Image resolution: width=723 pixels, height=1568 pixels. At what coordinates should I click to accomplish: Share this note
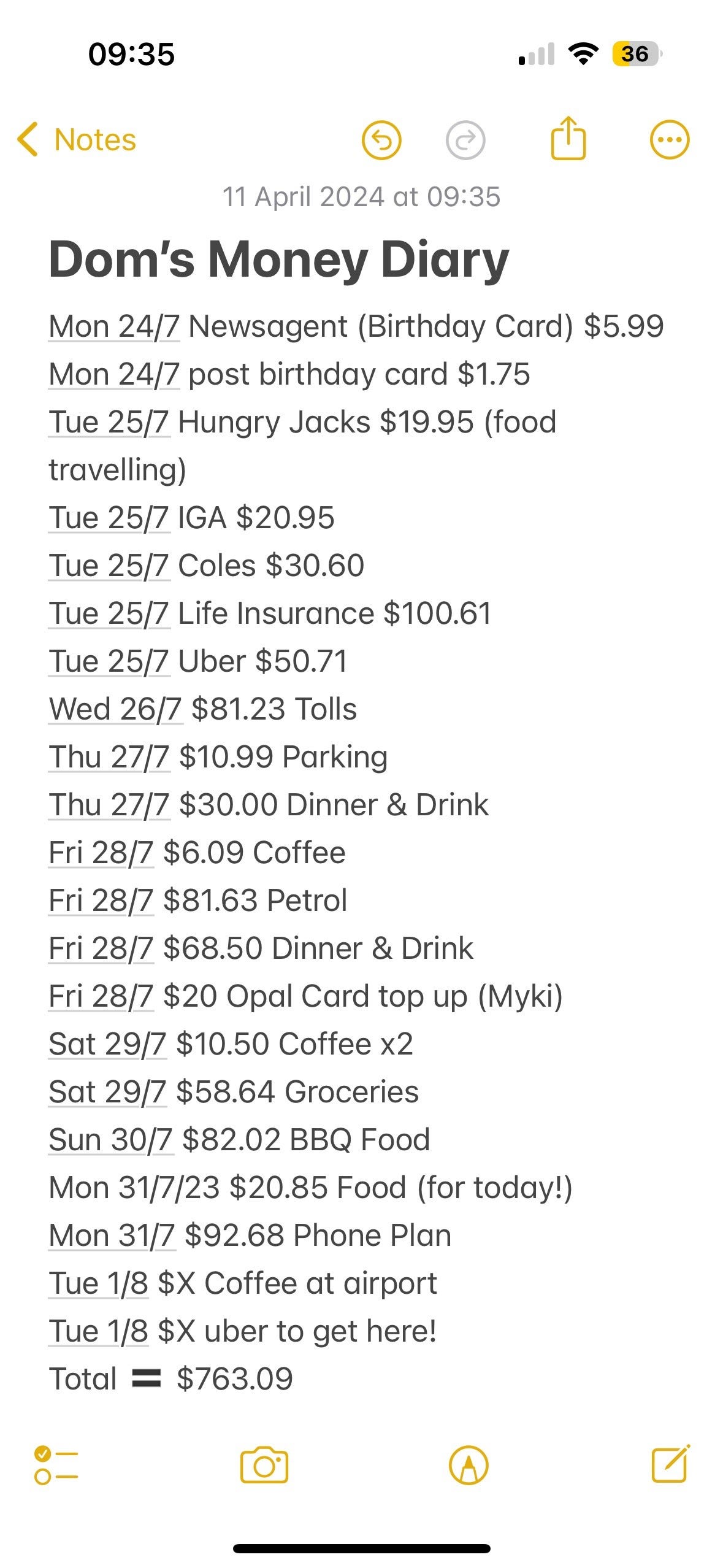(x=568, y=138)
